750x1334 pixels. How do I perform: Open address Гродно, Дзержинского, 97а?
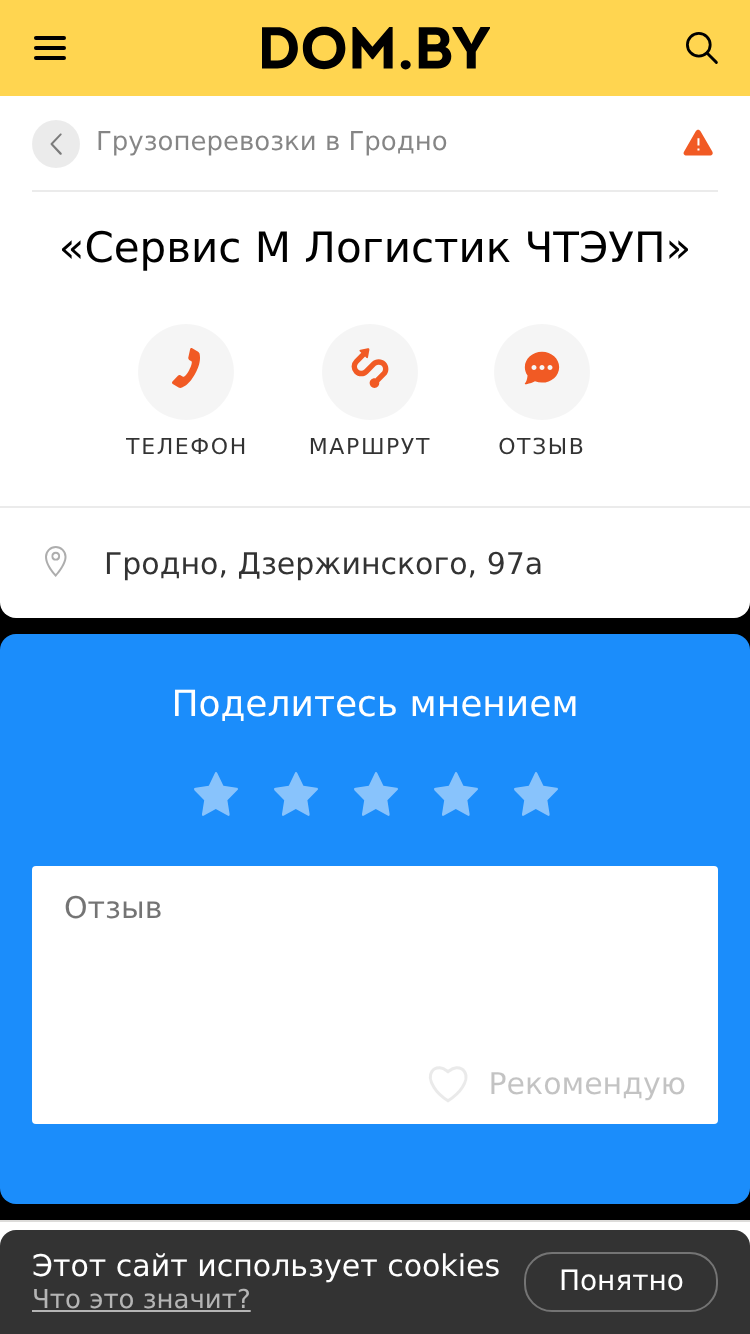(323, 564)
